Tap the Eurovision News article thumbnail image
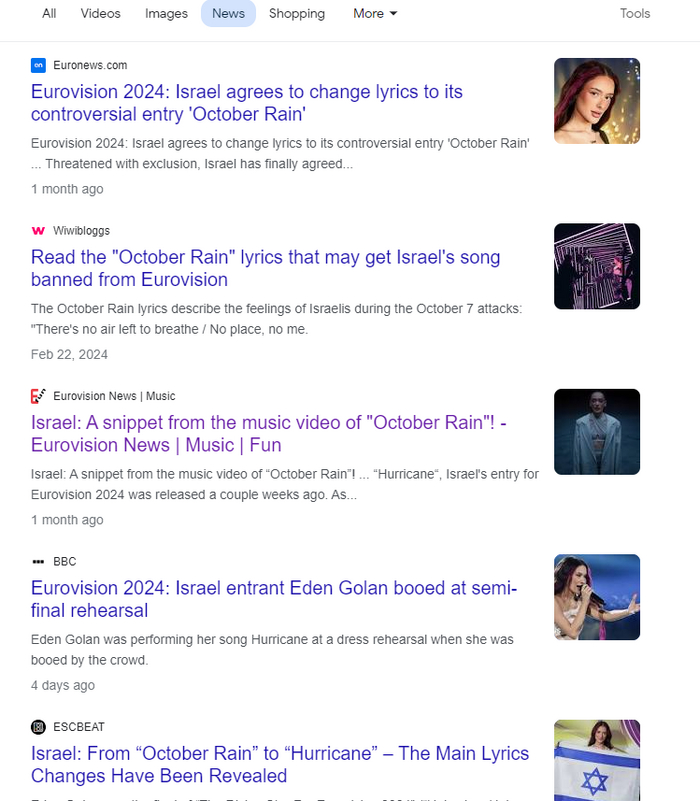700x801 pixels. click(x=597, y=431)
